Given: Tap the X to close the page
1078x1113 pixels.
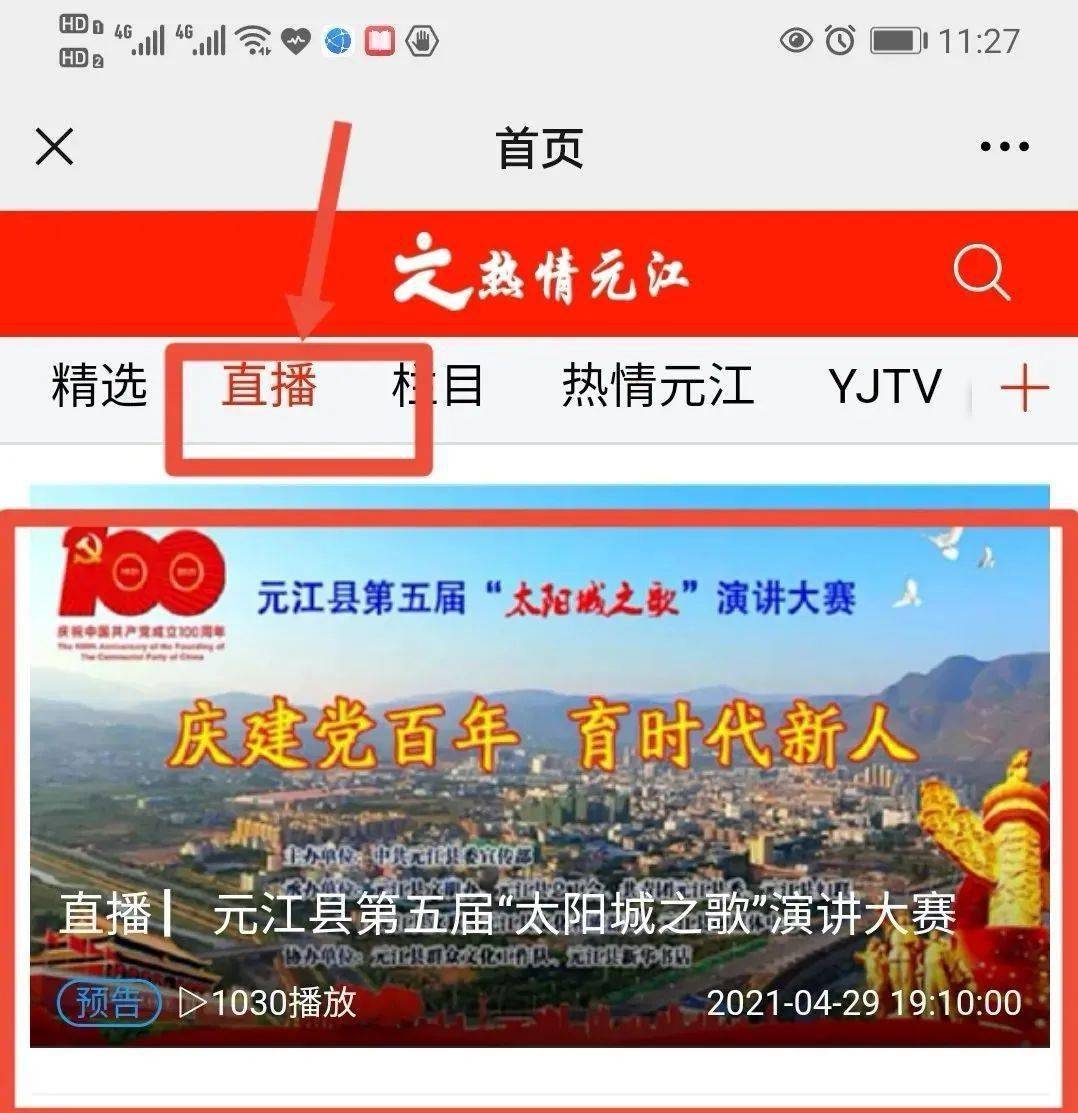Looking at the screenshot, I should (x=54, y=147).
